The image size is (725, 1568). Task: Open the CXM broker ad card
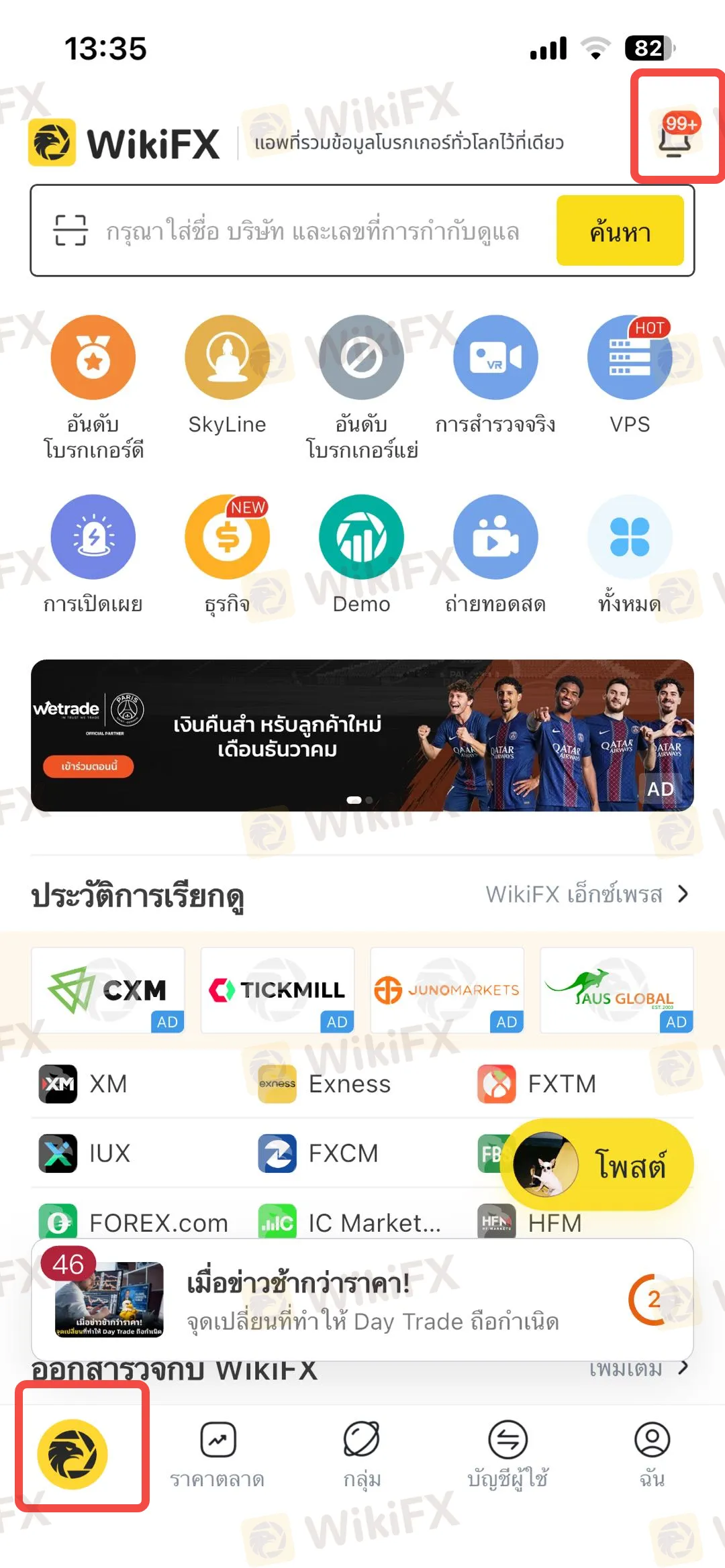tap(108, 990)
